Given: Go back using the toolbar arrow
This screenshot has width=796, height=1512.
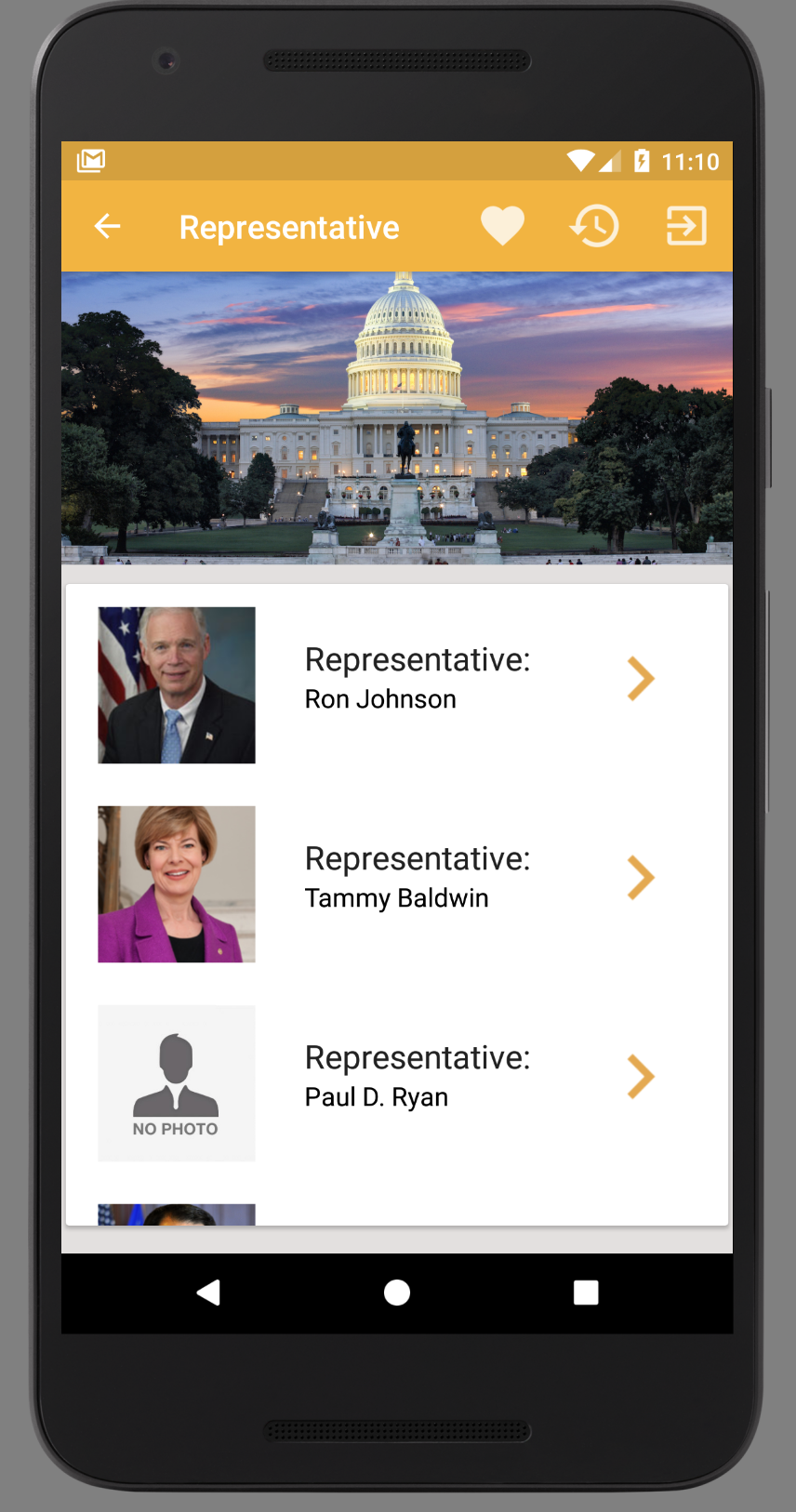Looking at the screenshot, I should (108, 226).
